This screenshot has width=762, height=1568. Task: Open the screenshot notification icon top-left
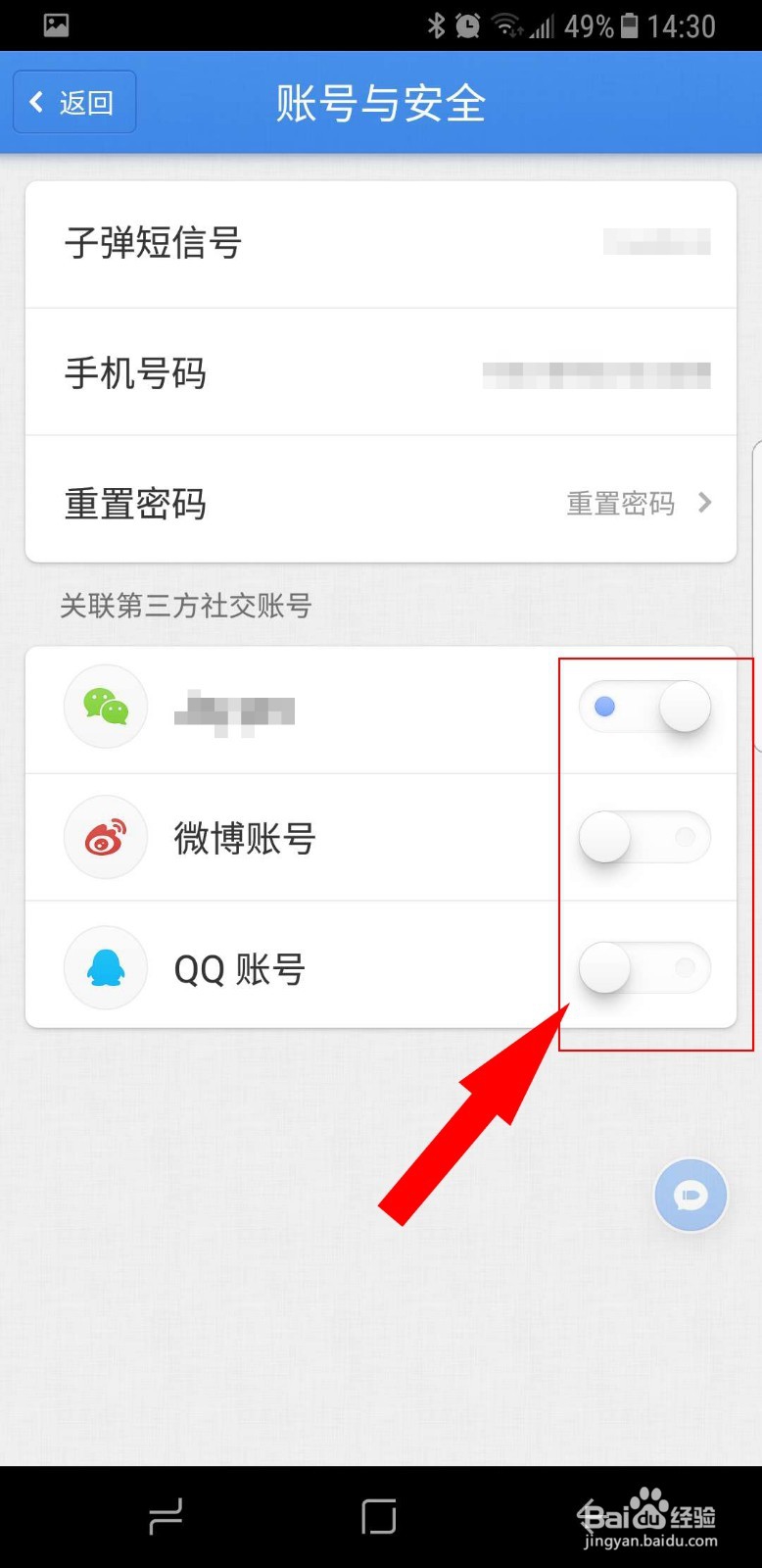55,24
